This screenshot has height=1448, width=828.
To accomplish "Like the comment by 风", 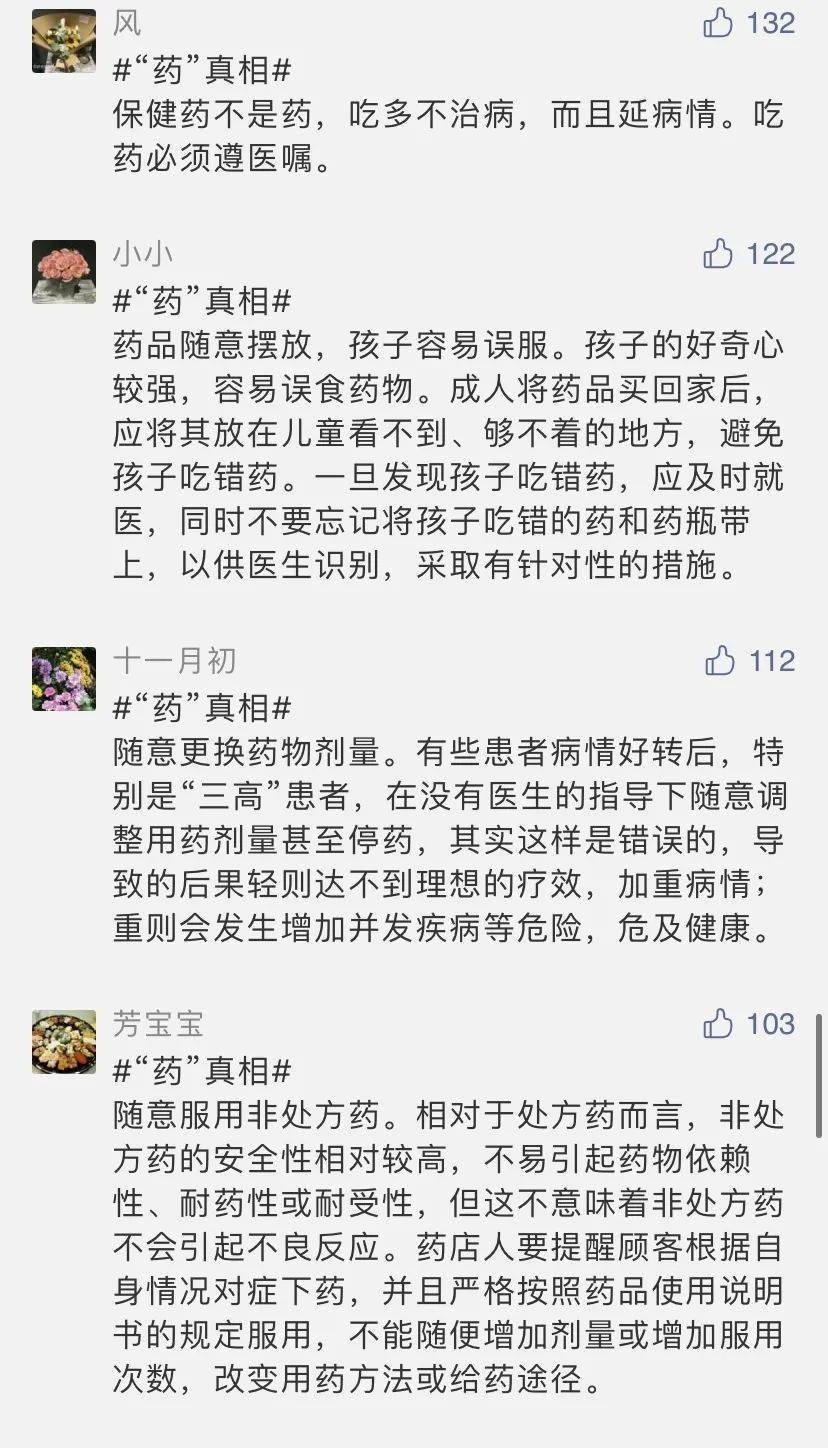I will (718, 22).
